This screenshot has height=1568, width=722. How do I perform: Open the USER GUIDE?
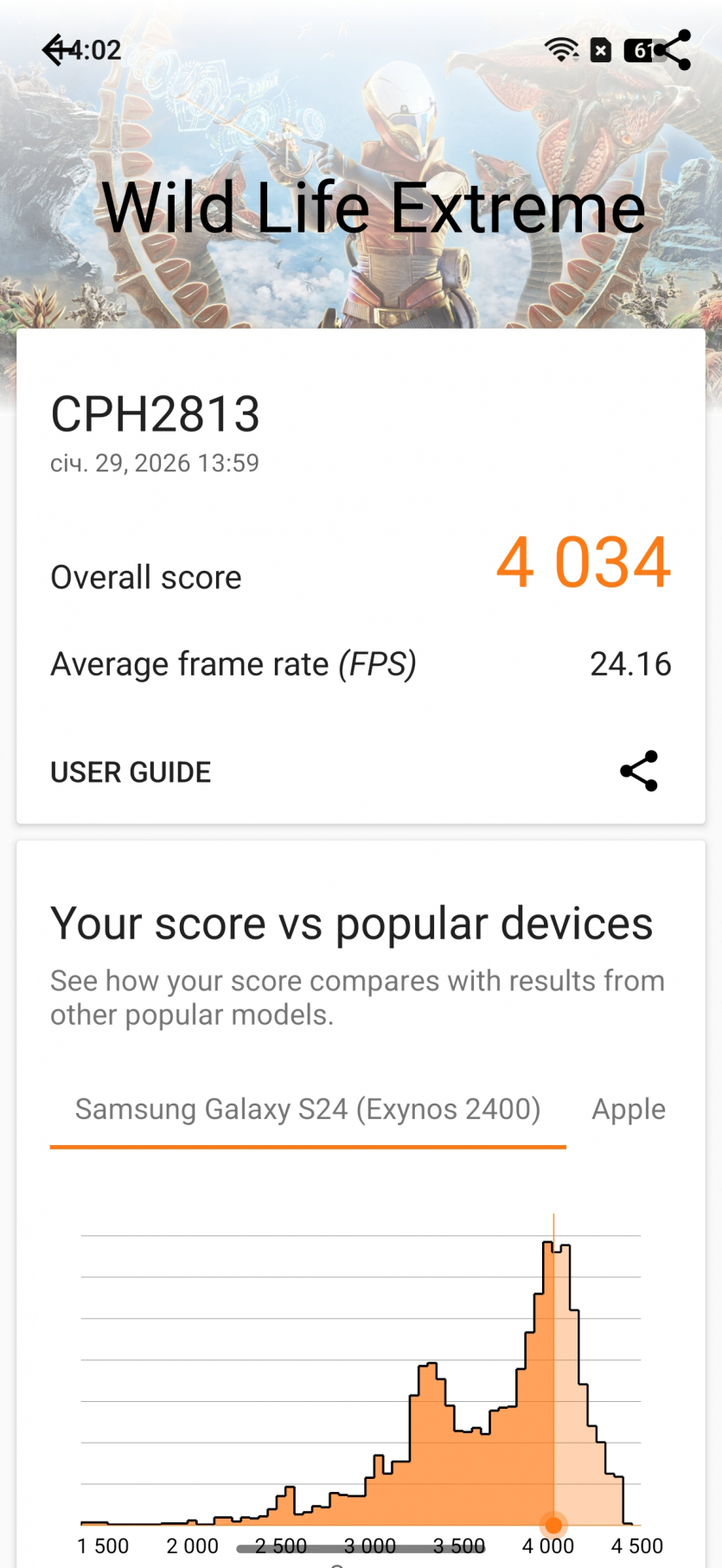click(131, 772)
